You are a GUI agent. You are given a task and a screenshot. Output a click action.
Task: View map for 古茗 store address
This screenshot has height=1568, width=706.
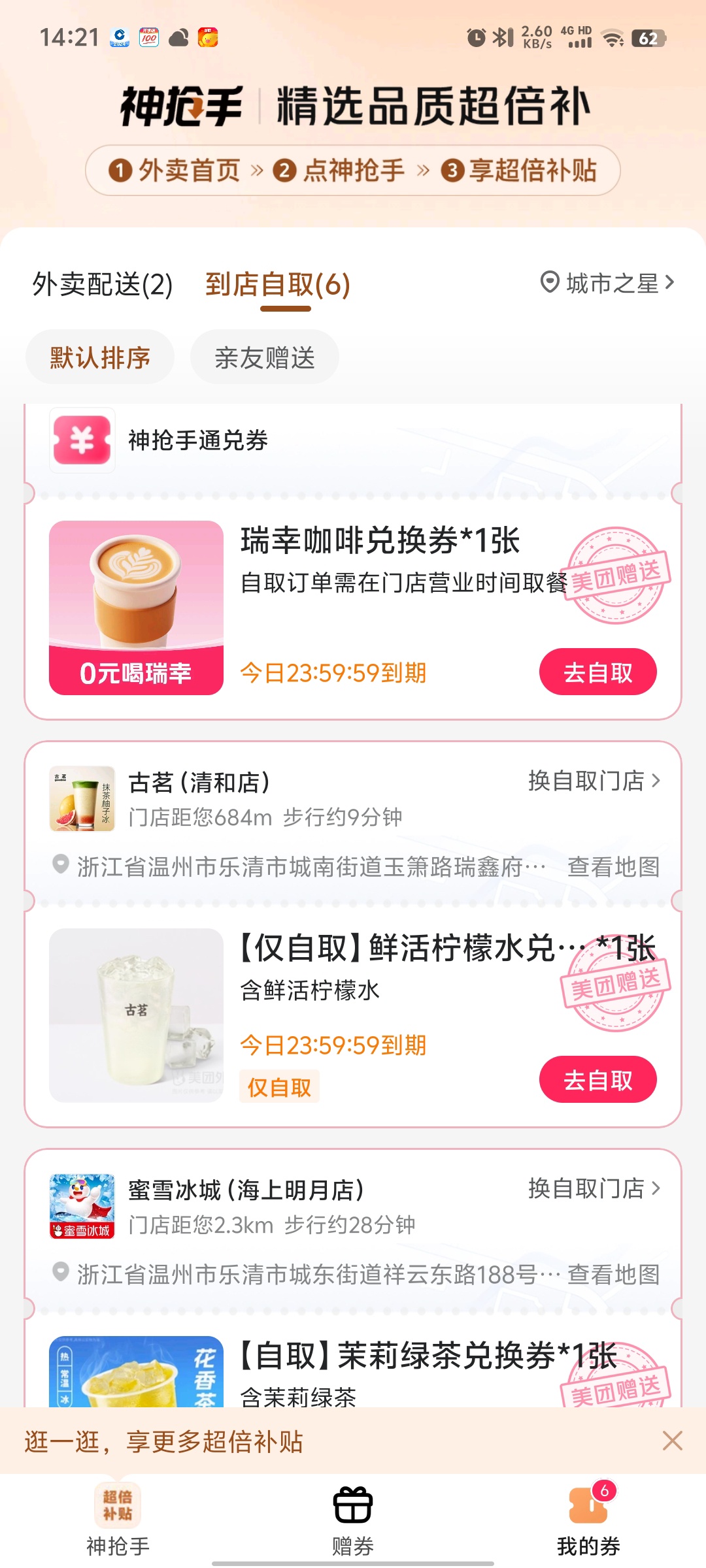click(x=613, y=867)
